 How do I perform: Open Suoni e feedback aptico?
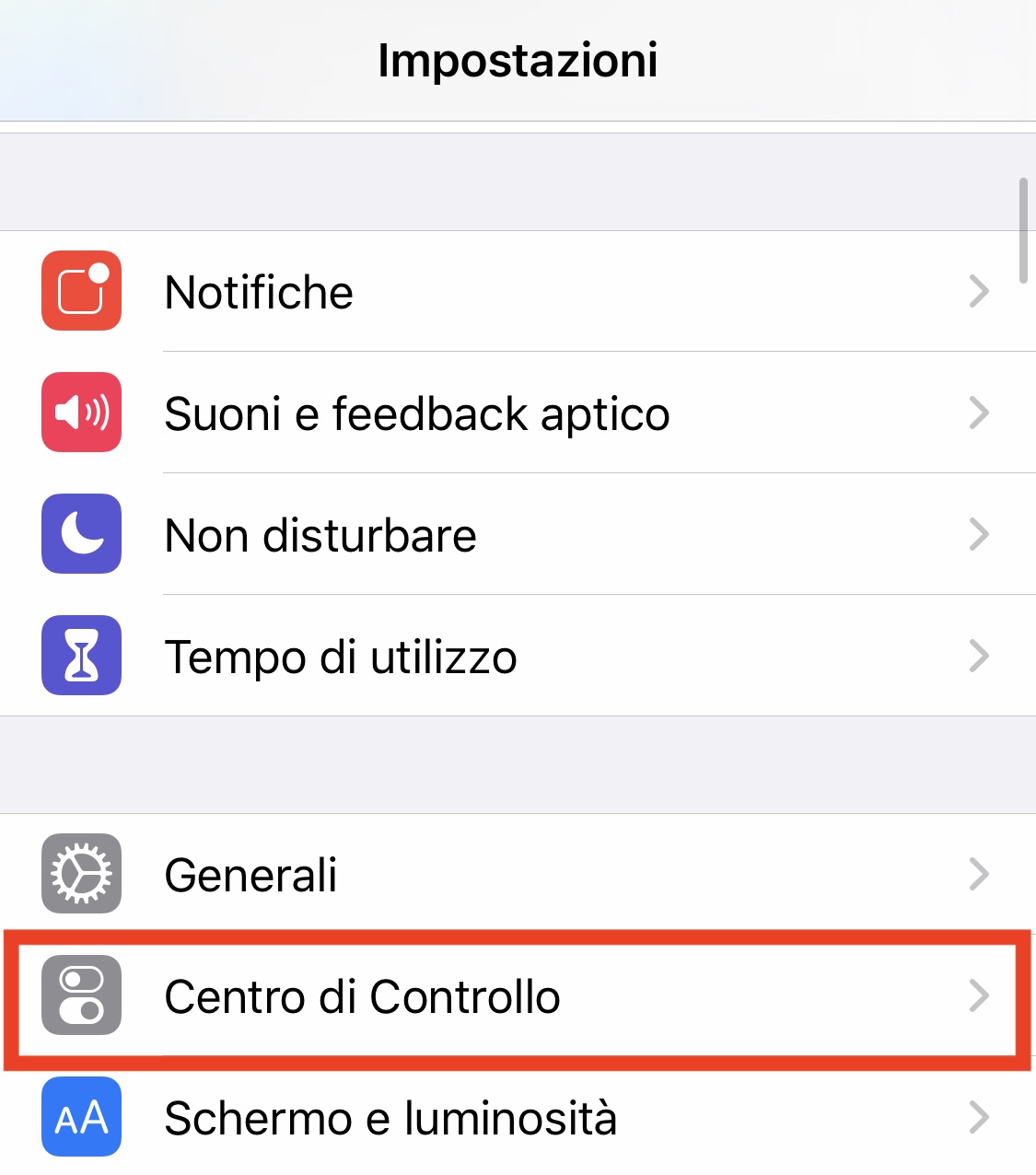pos(516,413)
